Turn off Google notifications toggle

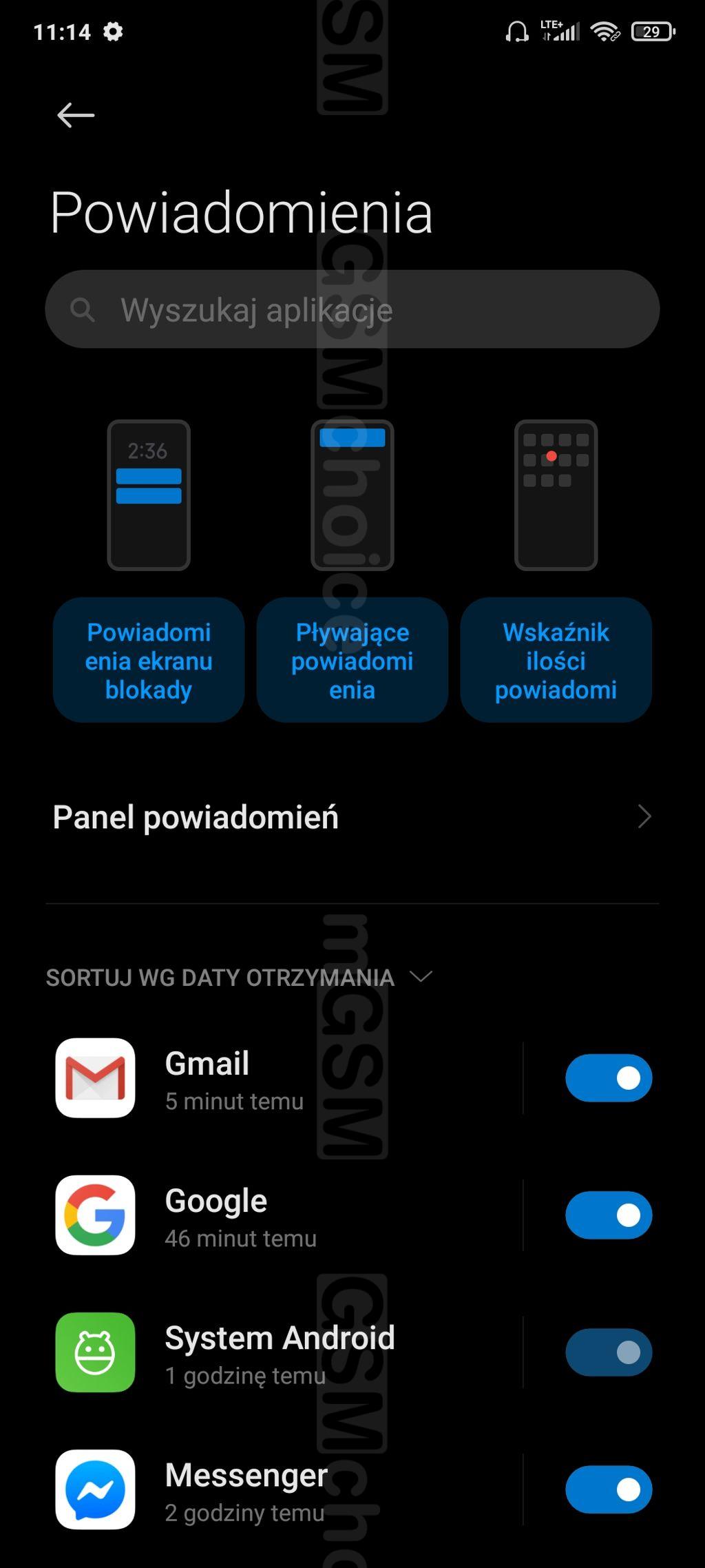[x=609, y=1215]
